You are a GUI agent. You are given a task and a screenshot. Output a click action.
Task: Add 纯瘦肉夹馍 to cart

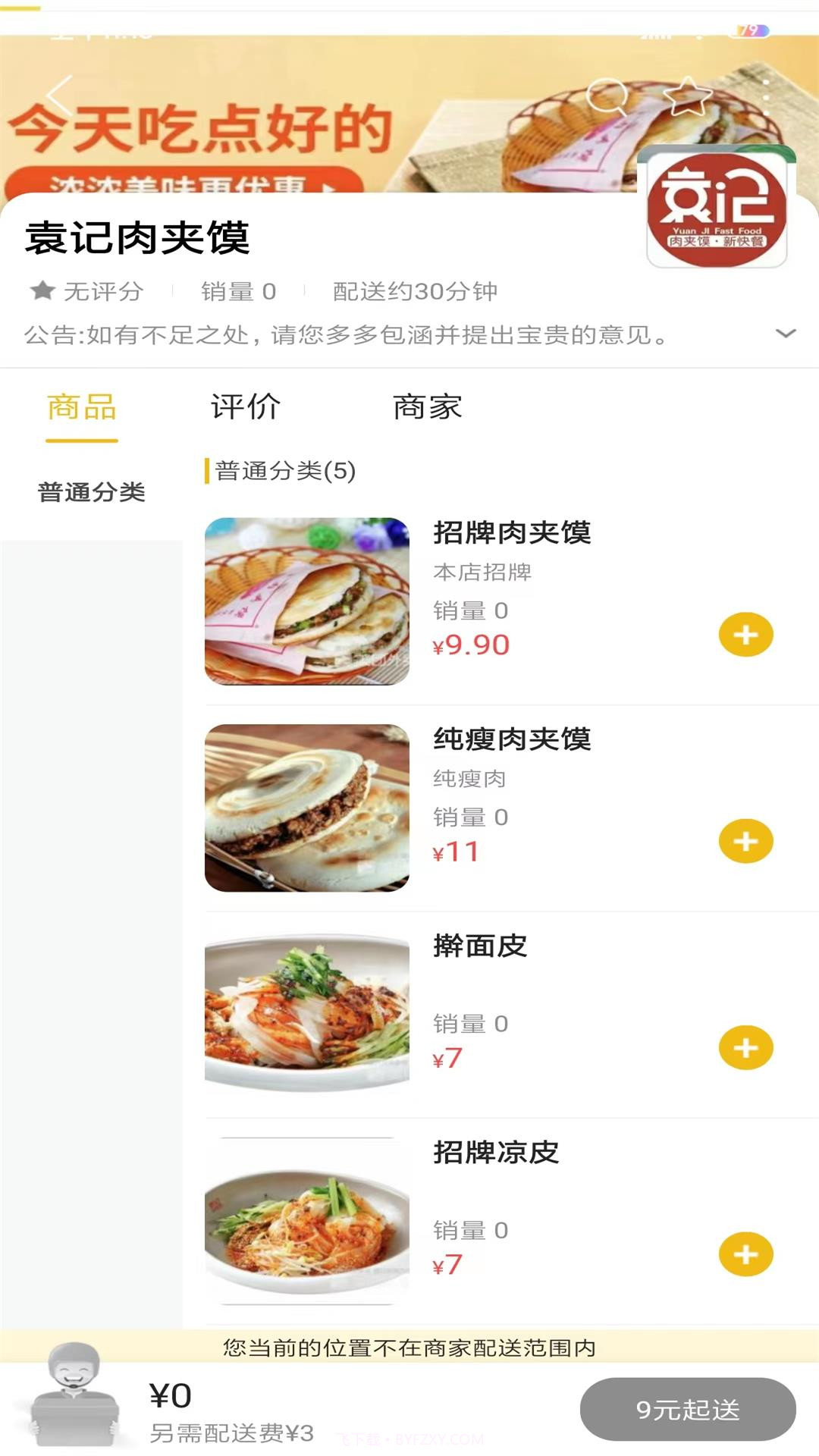pos(747,842)
